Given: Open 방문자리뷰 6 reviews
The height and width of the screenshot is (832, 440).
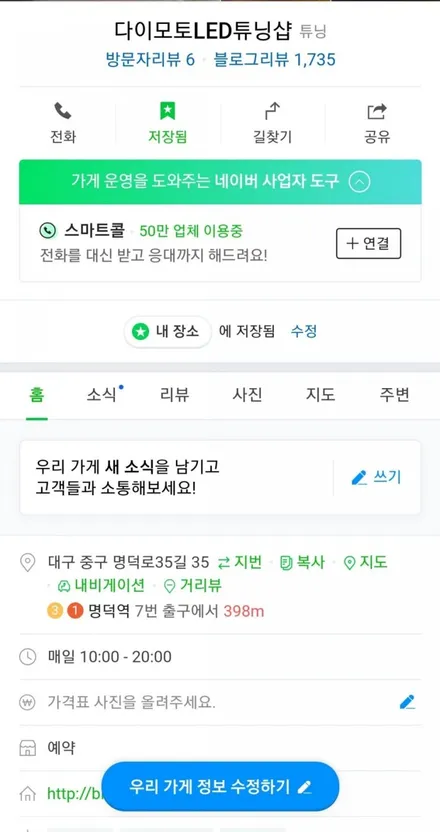Looking at the screenshot, I should 150,59.
